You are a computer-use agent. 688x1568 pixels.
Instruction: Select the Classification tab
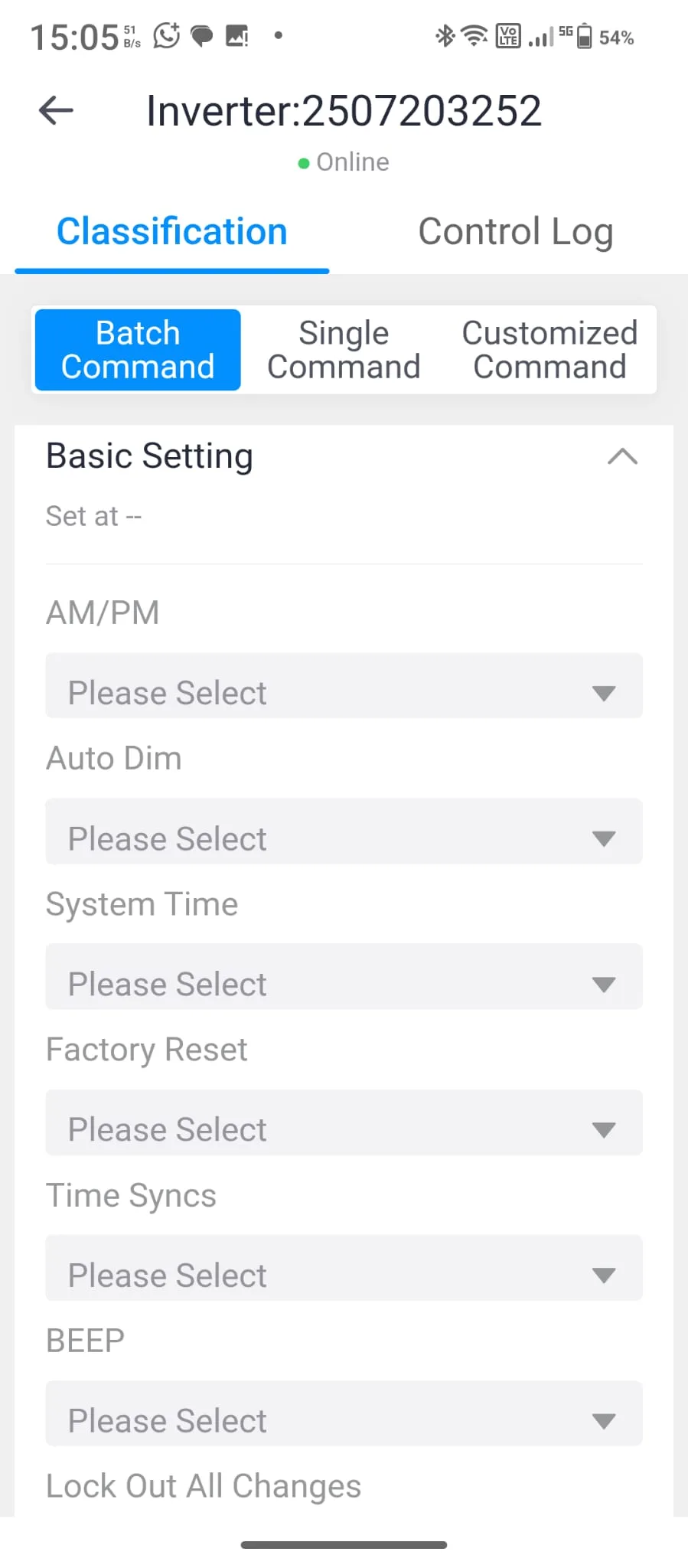171,231
